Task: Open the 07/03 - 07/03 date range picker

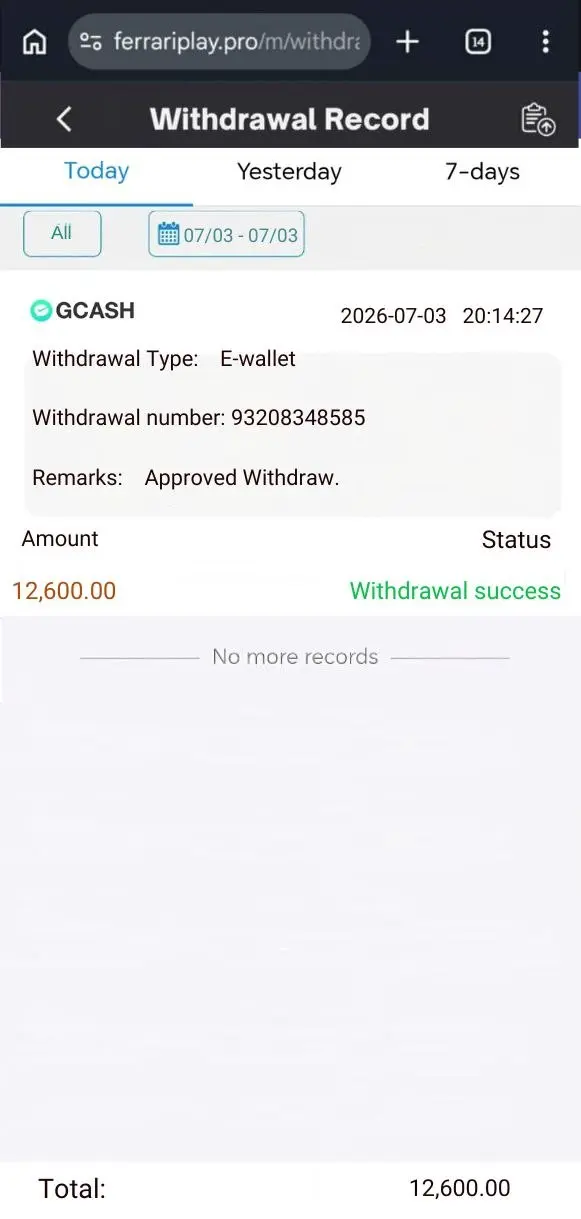Action: [x=227, y=235]
